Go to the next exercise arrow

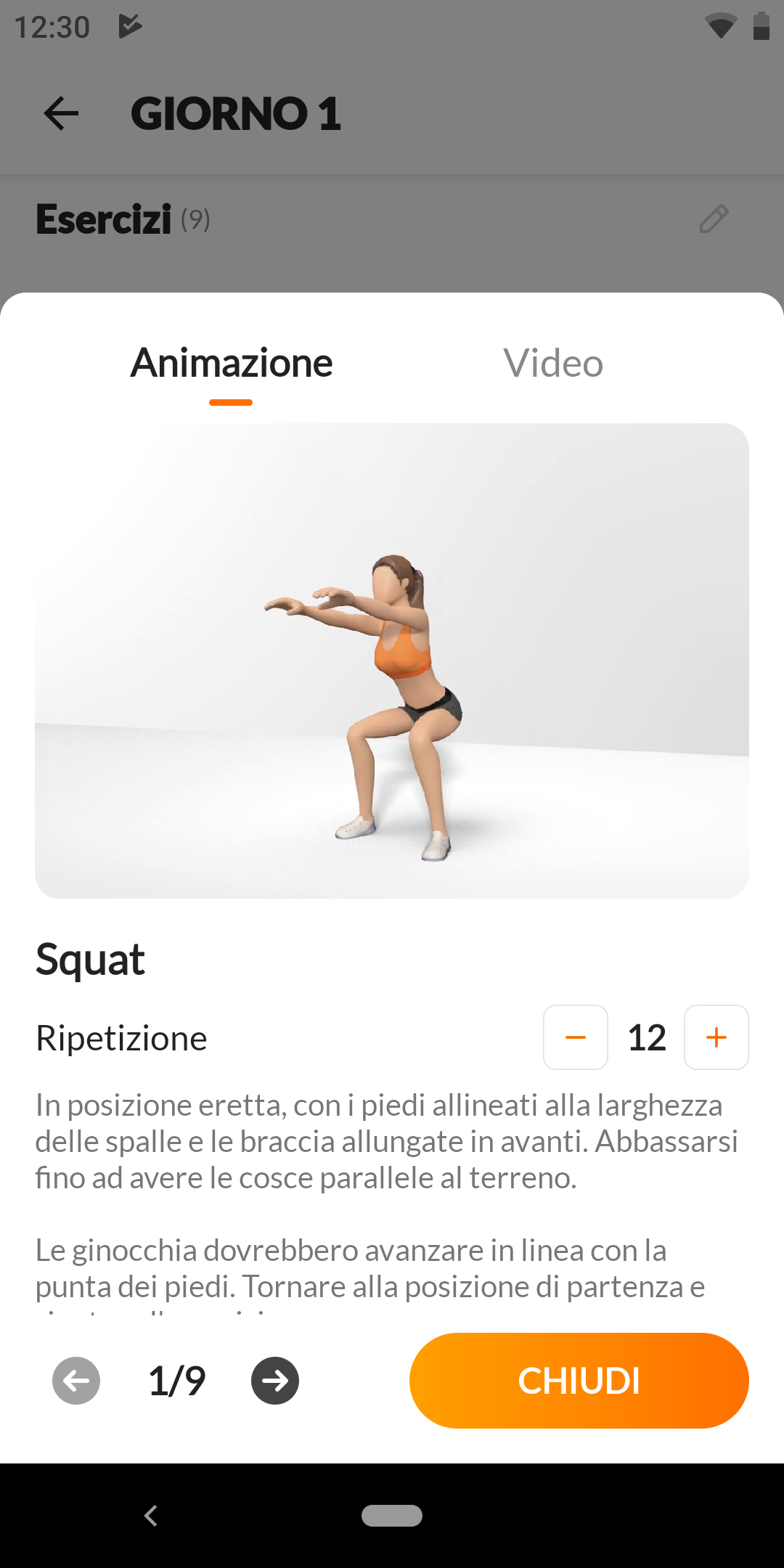coord(275,1381)
